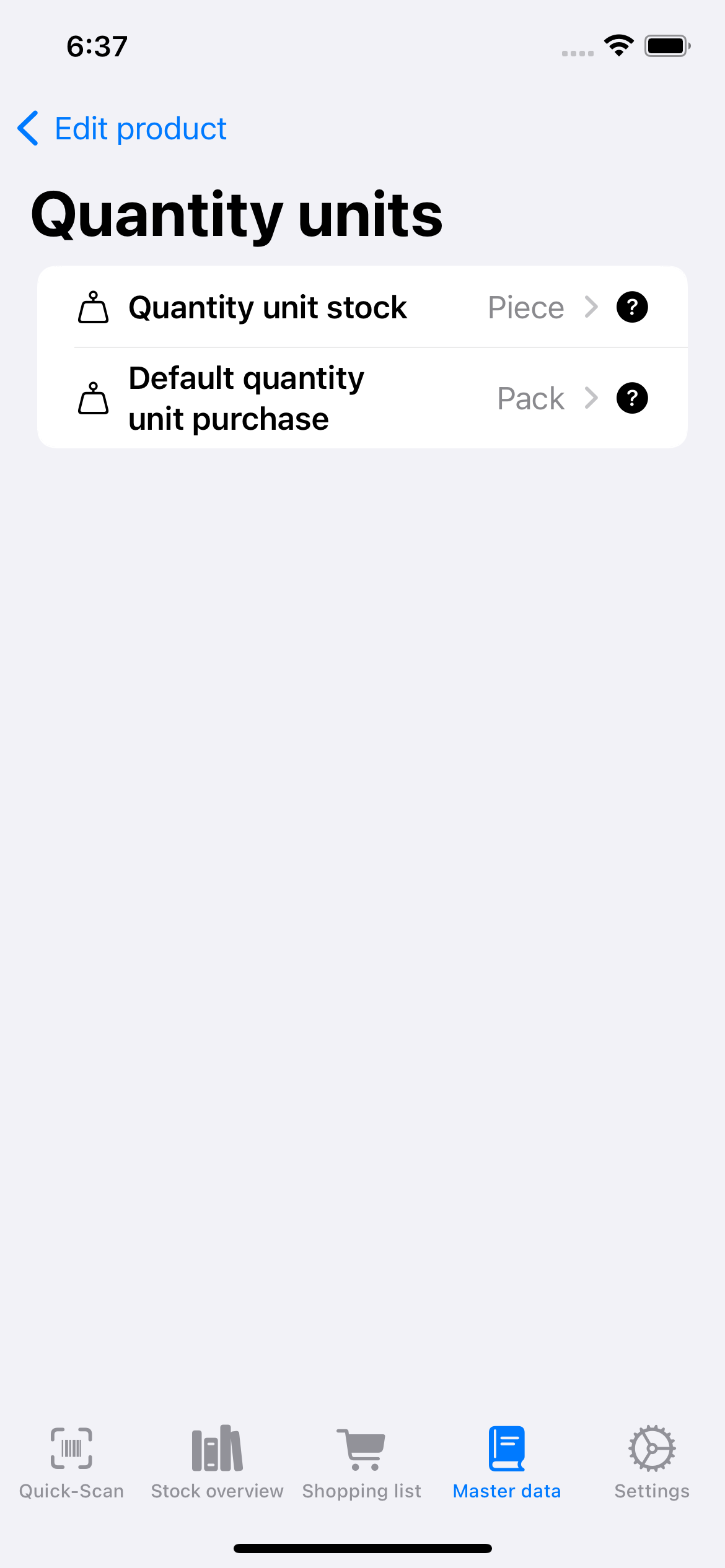The width and height of the screenshot is (725, 1568).
Task: Tap the Quantity units title
Action: (237, 214)
